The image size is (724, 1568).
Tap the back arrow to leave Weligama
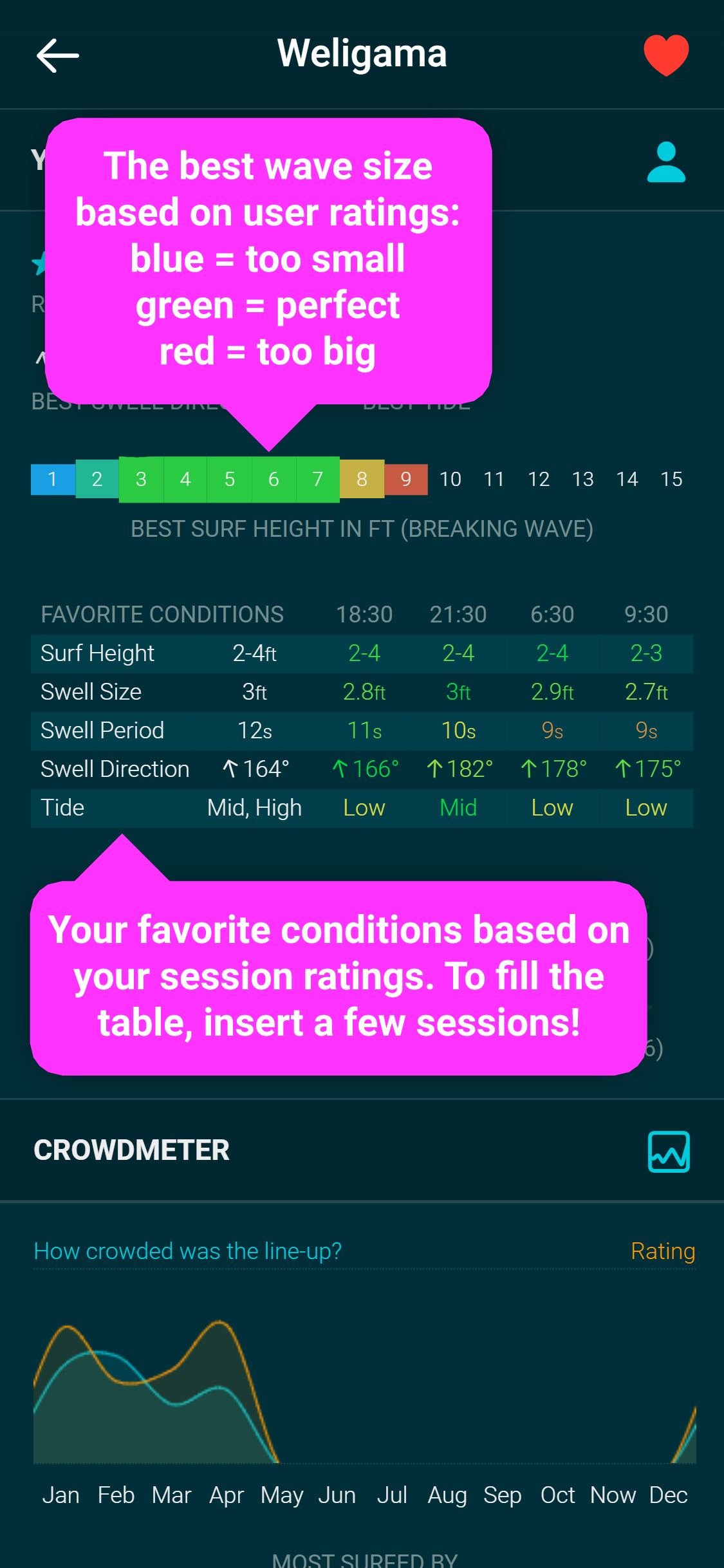click(57, 55)
